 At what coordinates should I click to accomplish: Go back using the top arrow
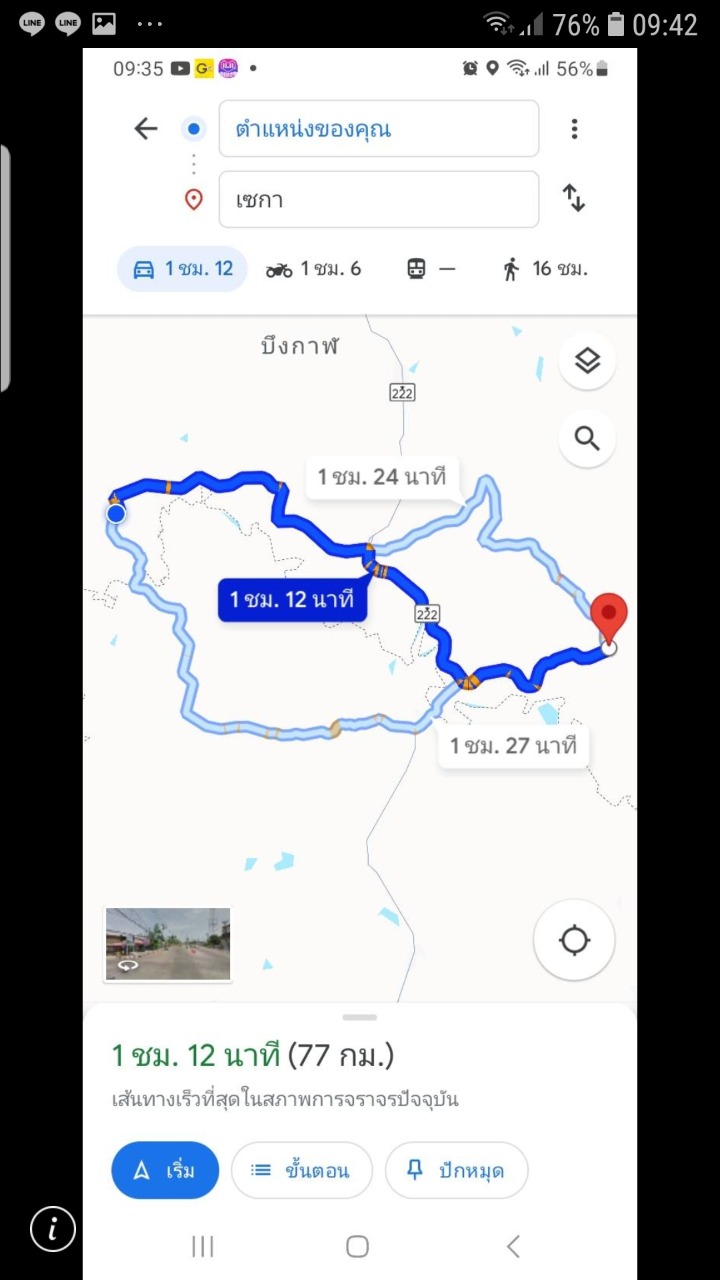coord(146,128)
